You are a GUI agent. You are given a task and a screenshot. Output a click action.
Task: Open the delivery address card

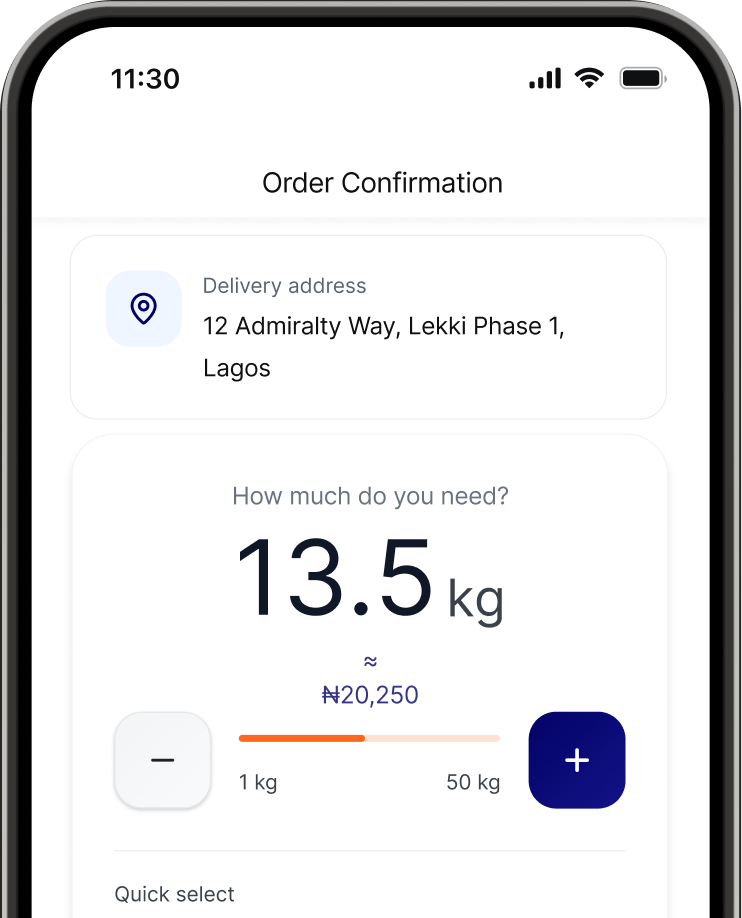coord(368,327)
